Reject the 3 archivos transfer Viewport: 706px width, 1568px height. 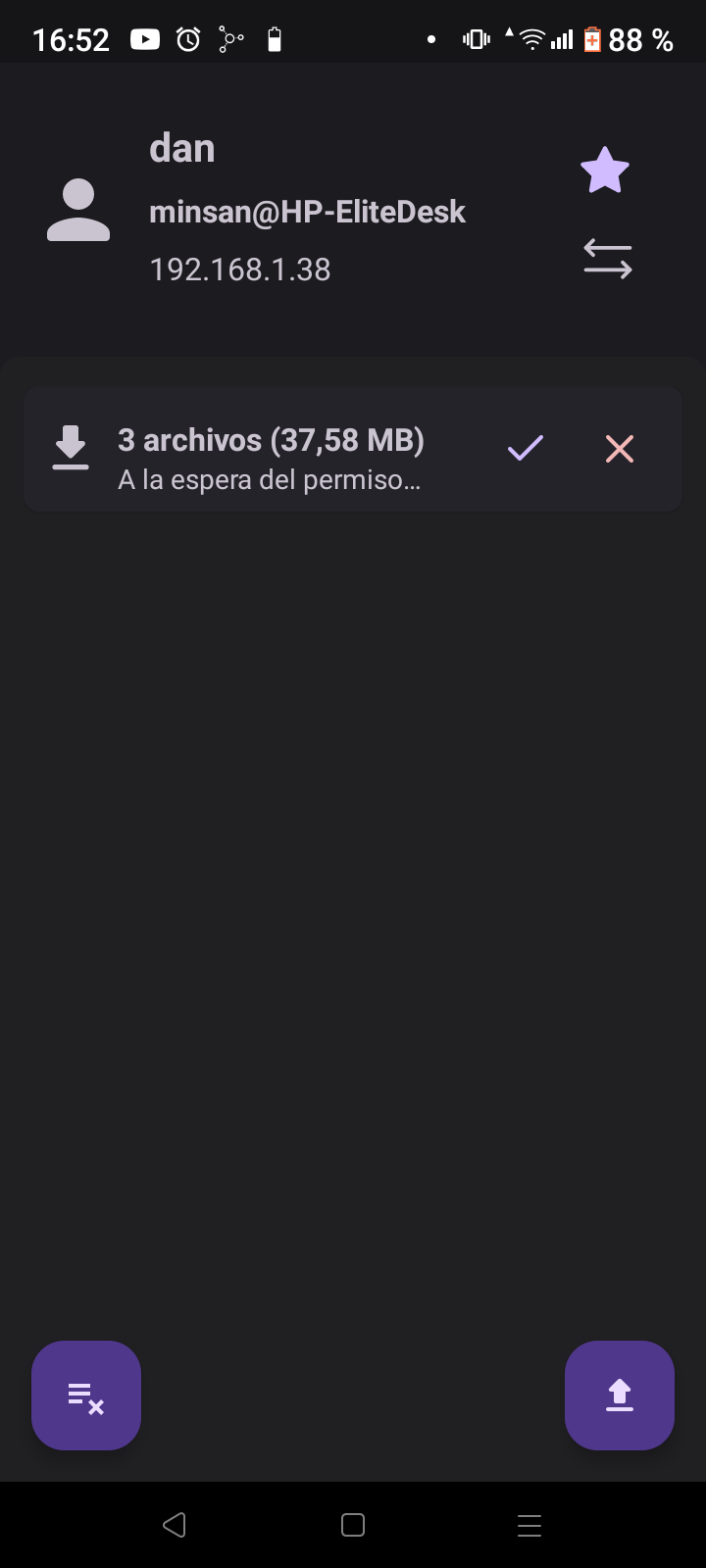(x=620, y=449)
